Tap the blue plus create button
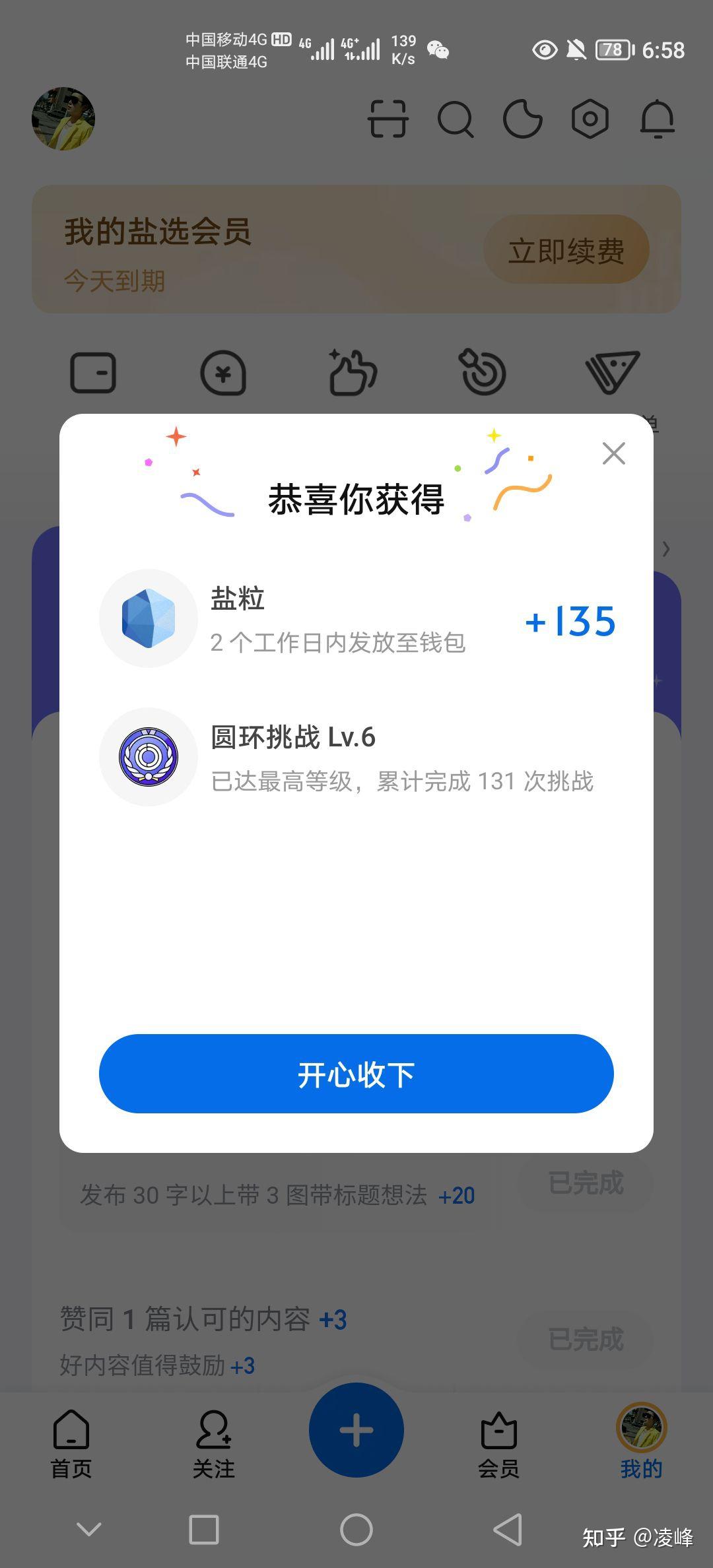The height and width of the screenshot is (1568, 713). coord(356,1430)
